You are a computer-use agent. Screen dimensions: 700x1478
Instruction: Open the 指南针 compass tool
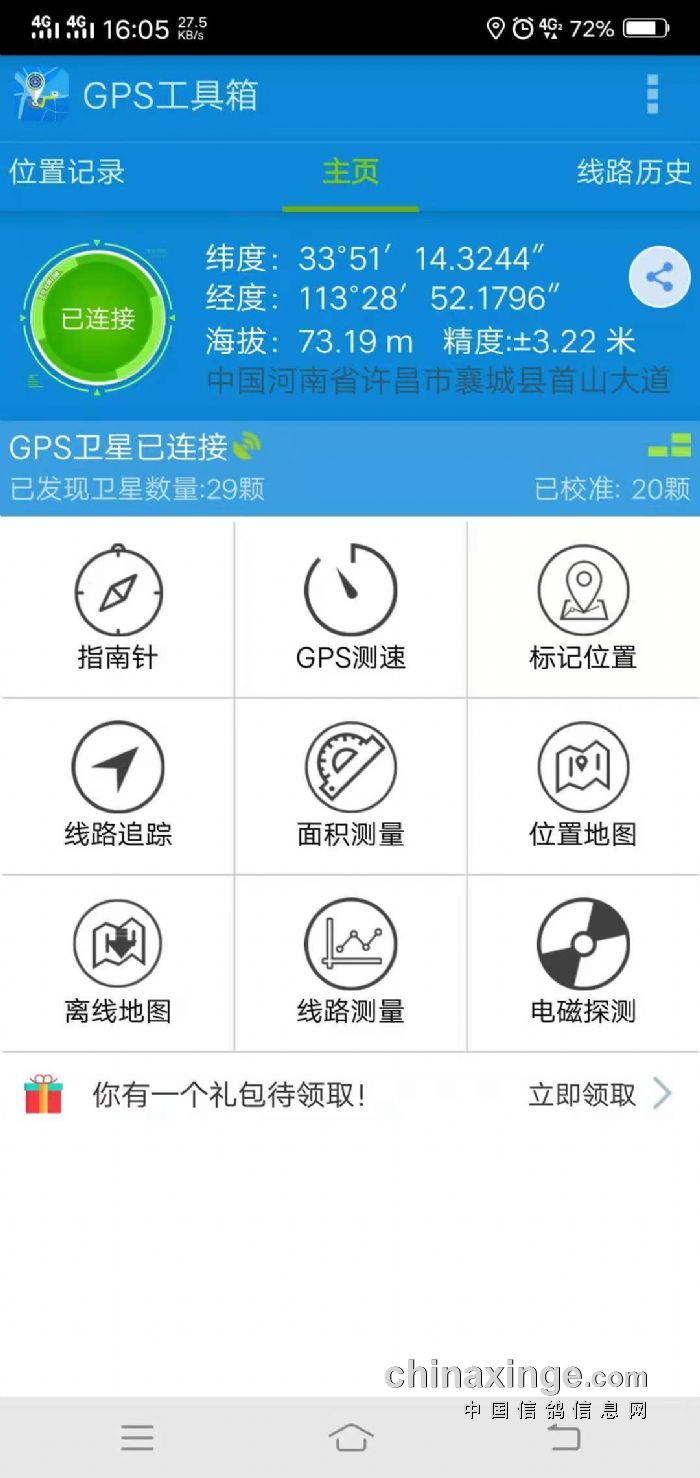click(x=117, y=608)
